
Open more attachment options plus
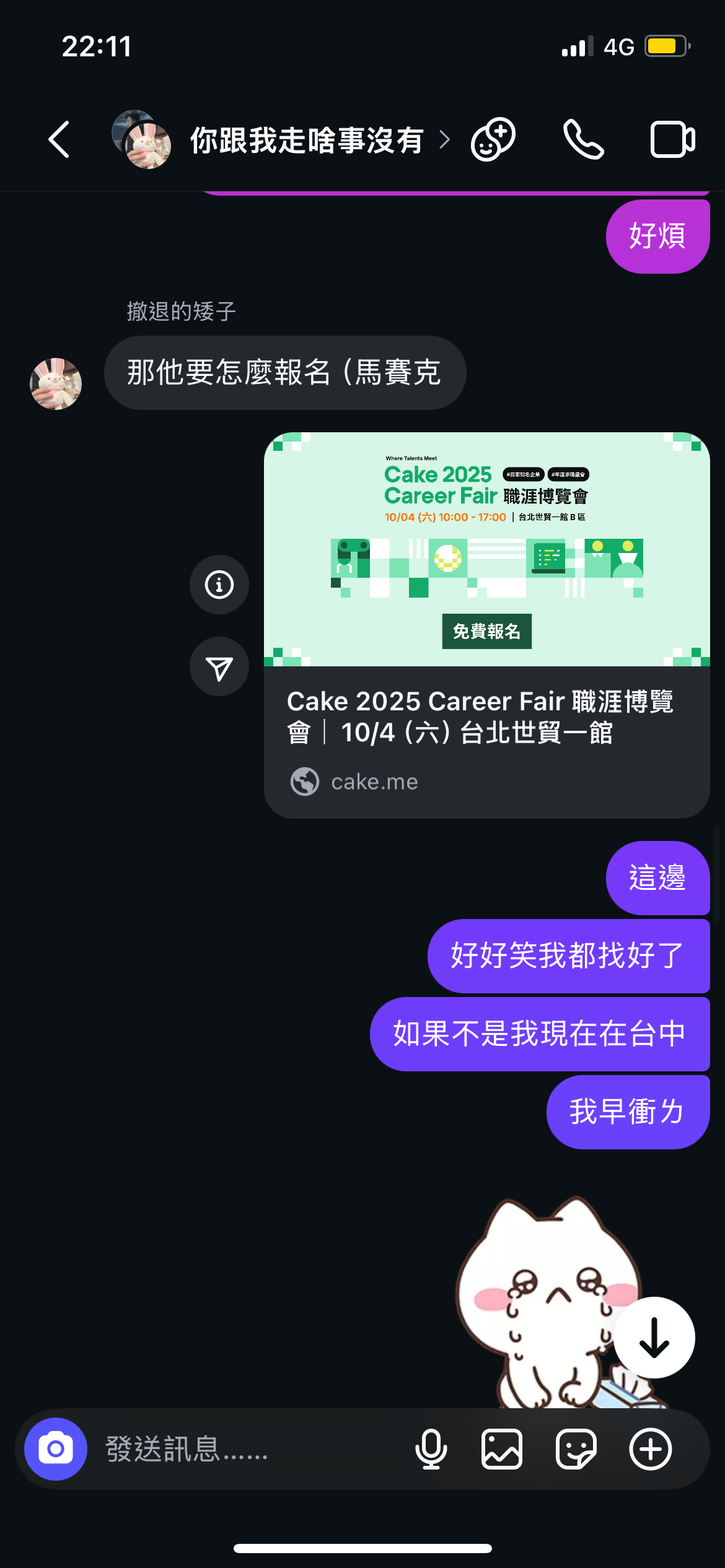click(650, 1449)
